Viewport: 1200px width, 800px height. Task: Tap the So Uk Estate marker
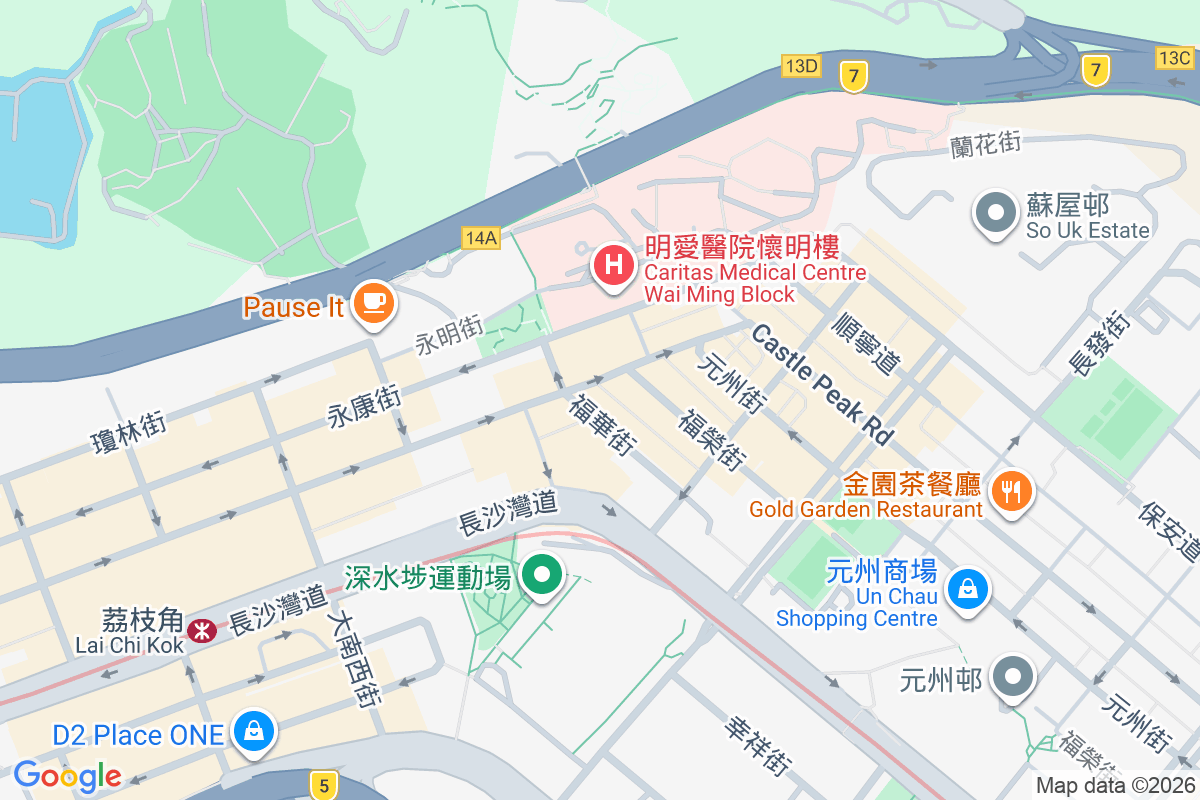click(x=996, y=214)
